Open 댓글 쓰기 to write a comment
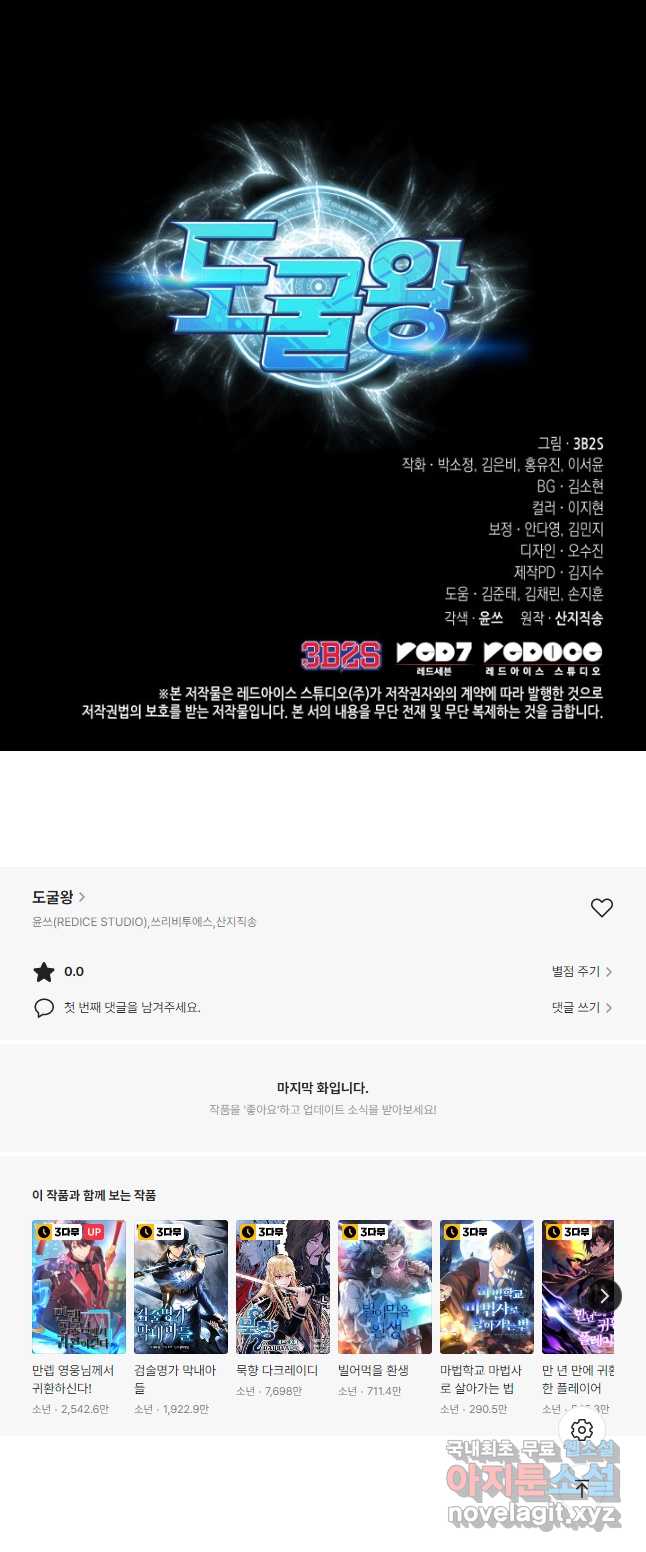The width and height of the screenshot is (646, 1552). (x=581, y=1007)
